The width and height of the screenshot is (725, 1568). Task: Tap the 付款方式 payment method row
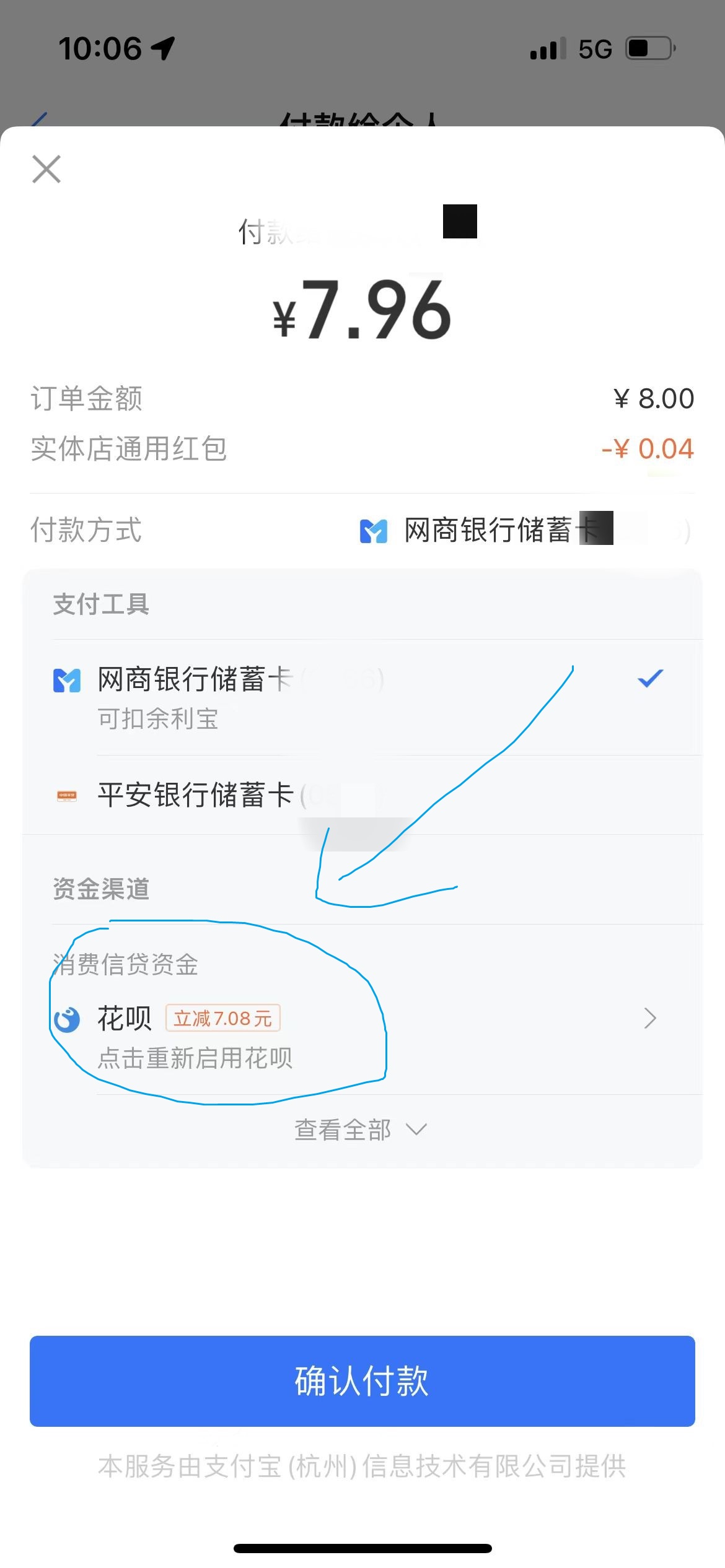coord(362,531)
